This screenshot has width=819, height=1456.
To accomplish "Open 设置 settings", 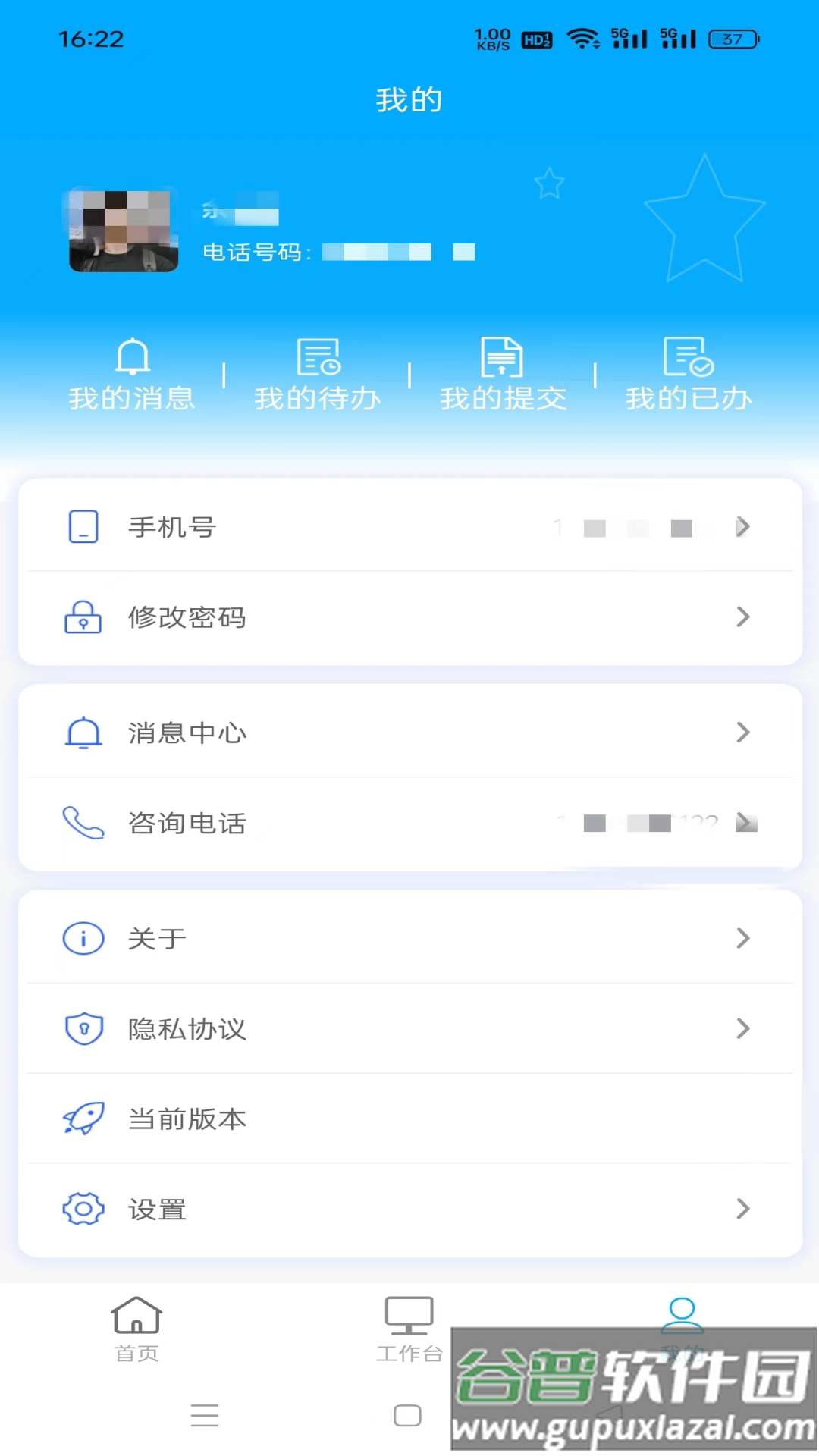I will click(409, 1209).
